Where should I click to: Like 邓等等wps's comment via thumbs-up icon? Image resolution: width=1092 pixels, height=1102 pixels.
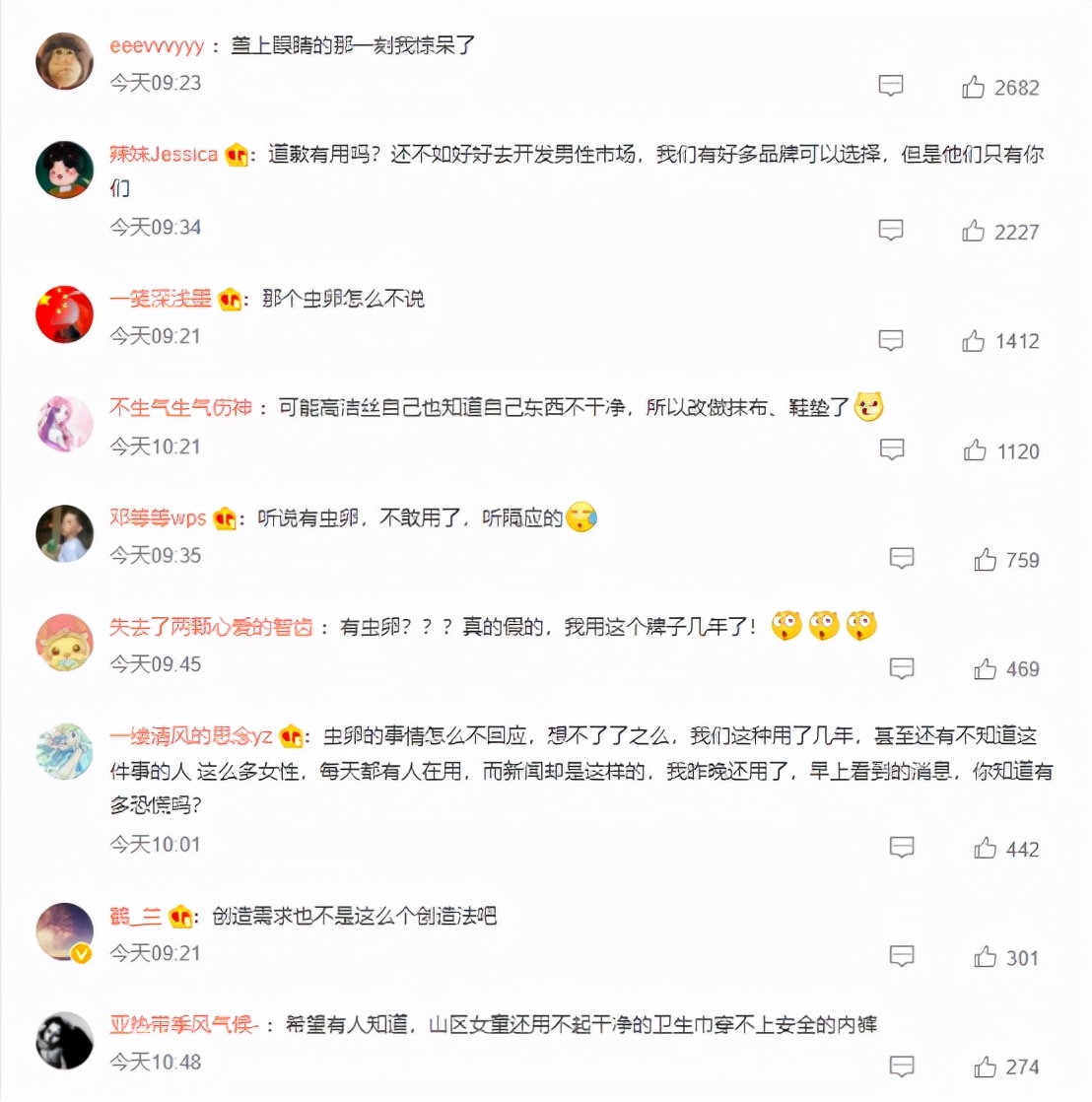[x=983, y=560]
